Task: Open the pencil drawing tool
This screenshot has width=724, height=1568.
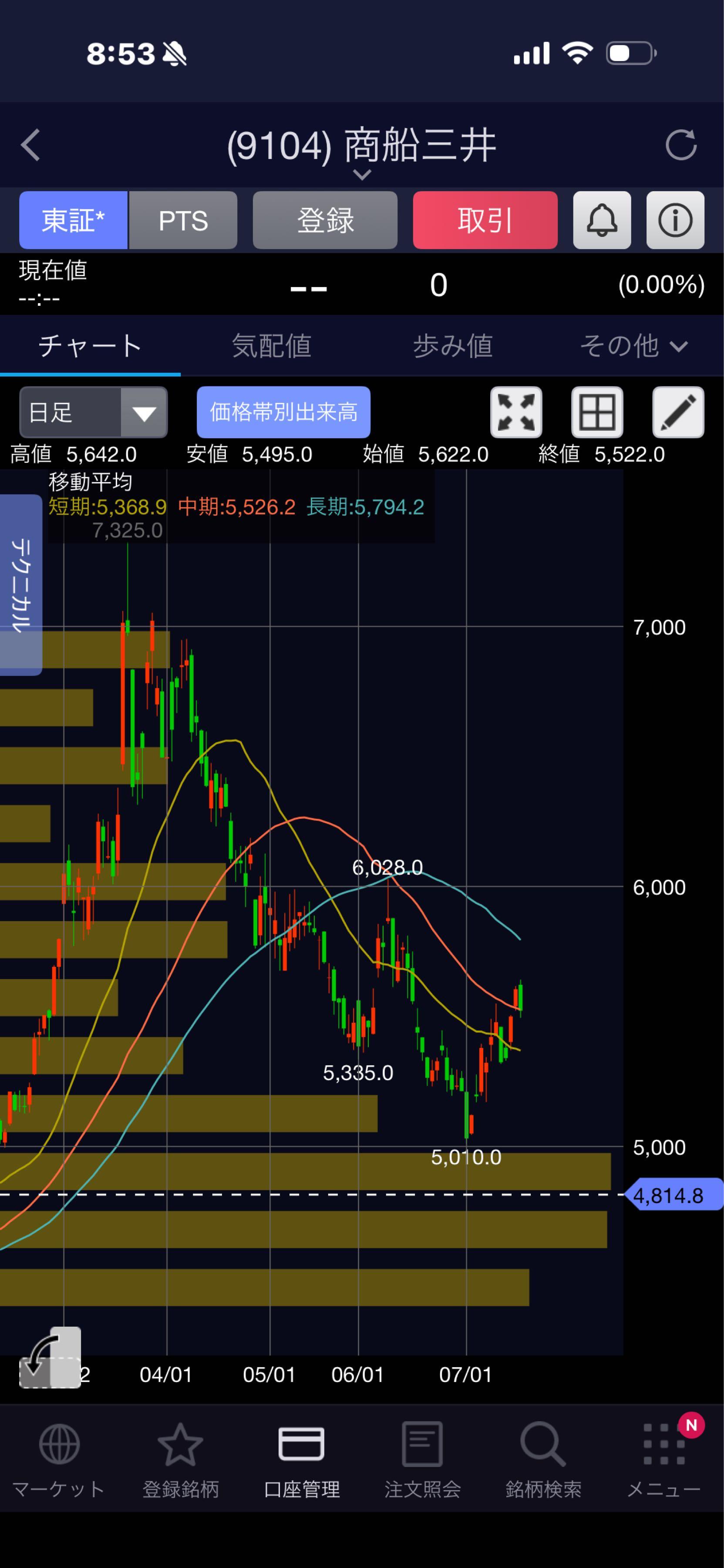Action: 678,412
